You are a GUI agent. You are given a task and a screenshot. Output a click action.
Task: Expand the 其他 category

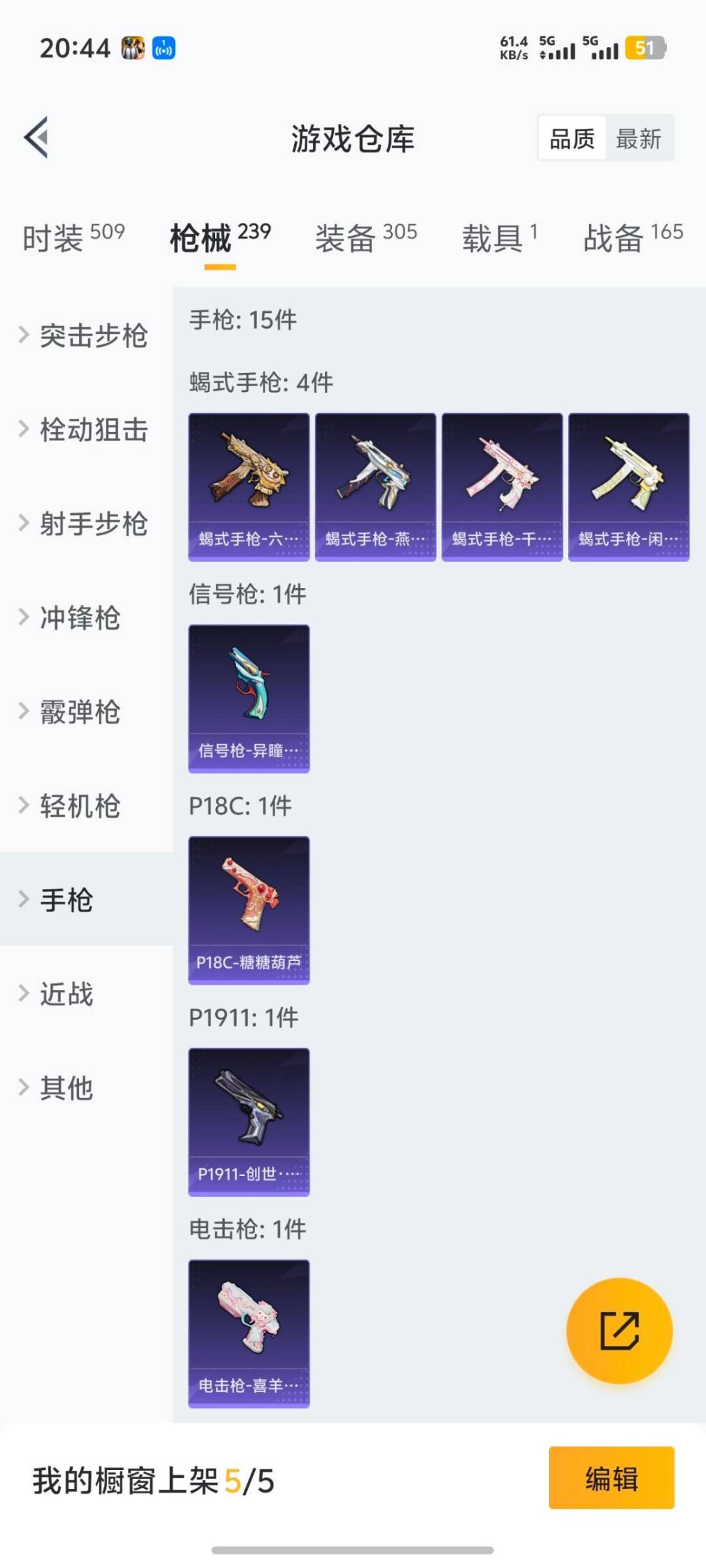[64, 1088]
